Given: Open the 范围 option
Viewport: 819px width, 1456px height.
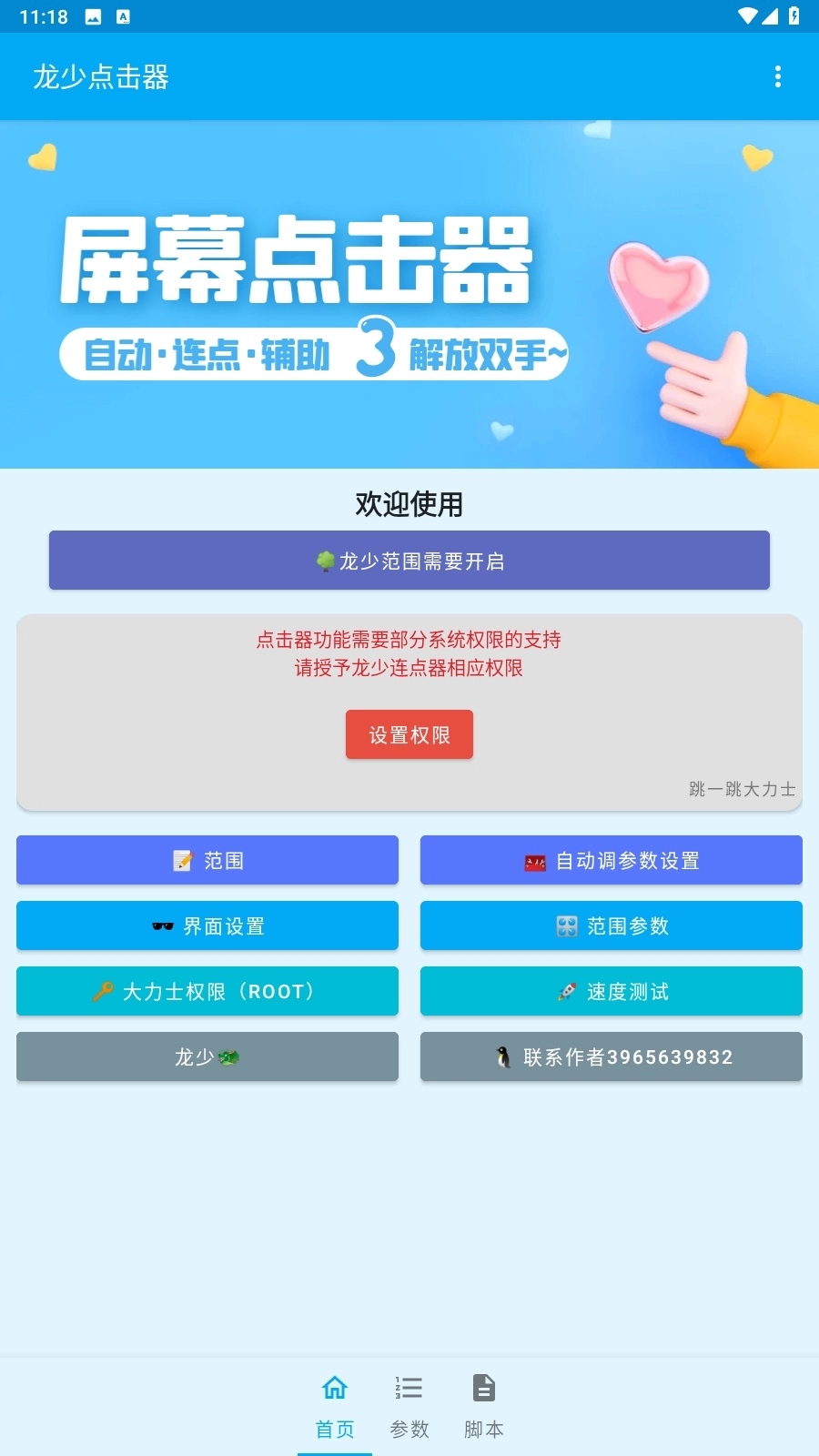Looking at the screenshot, I should [x=207, y=860].
